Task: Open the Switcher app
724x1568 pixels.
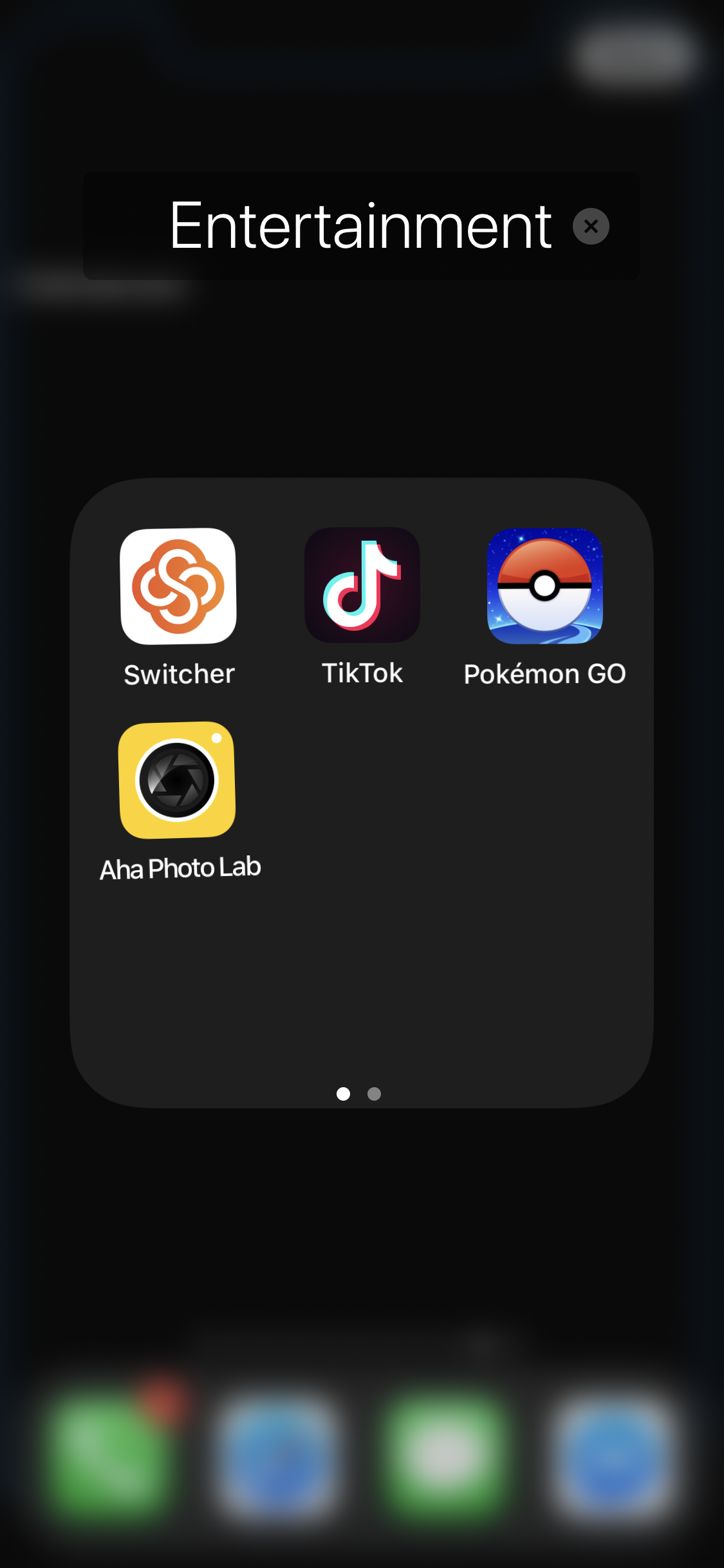Action: (178, 586)
